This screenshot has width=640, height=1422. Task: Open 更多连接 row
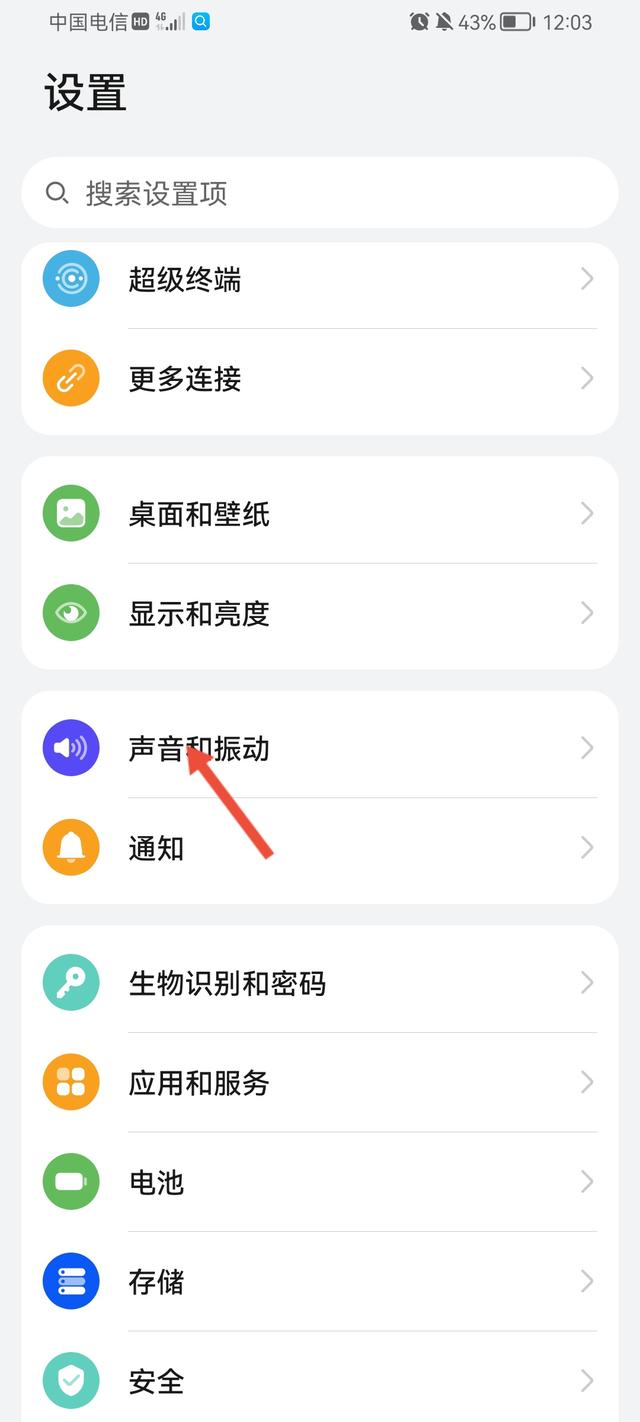tap(320, 379)
